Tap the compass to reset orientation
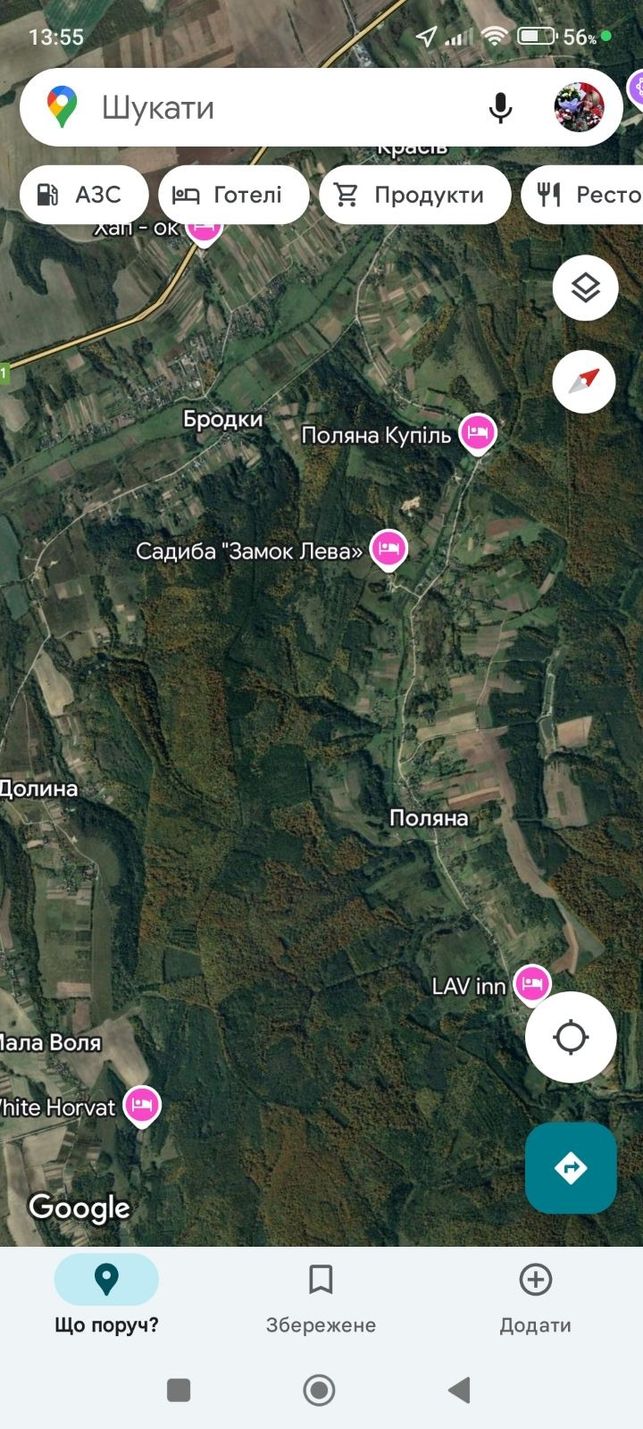The height and width of the screenshot is (1429, 643). (585, 381)
